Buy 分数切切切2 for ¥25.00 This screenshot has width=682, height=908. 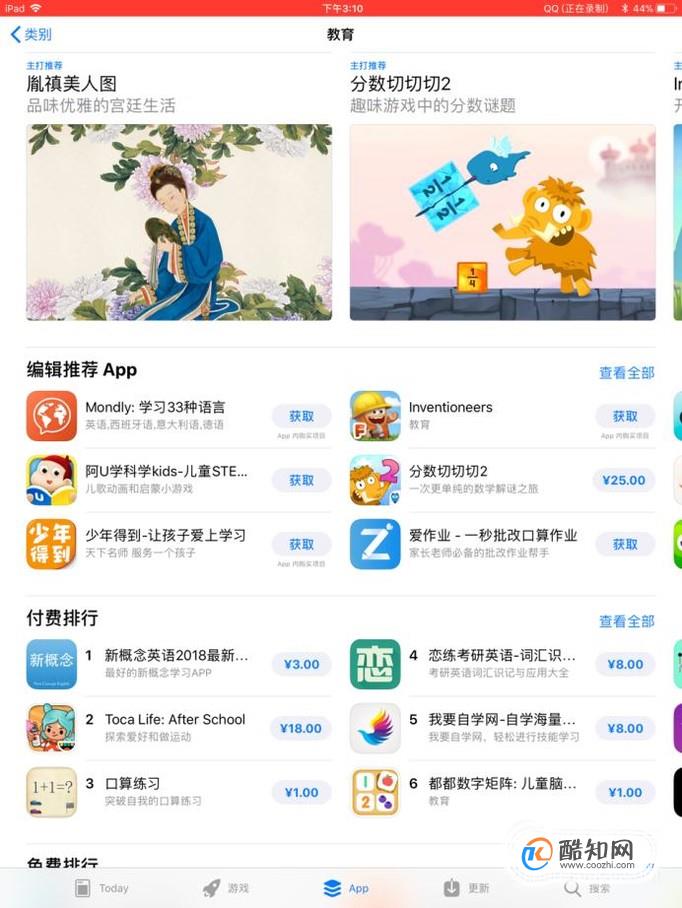tap(625, 480)
